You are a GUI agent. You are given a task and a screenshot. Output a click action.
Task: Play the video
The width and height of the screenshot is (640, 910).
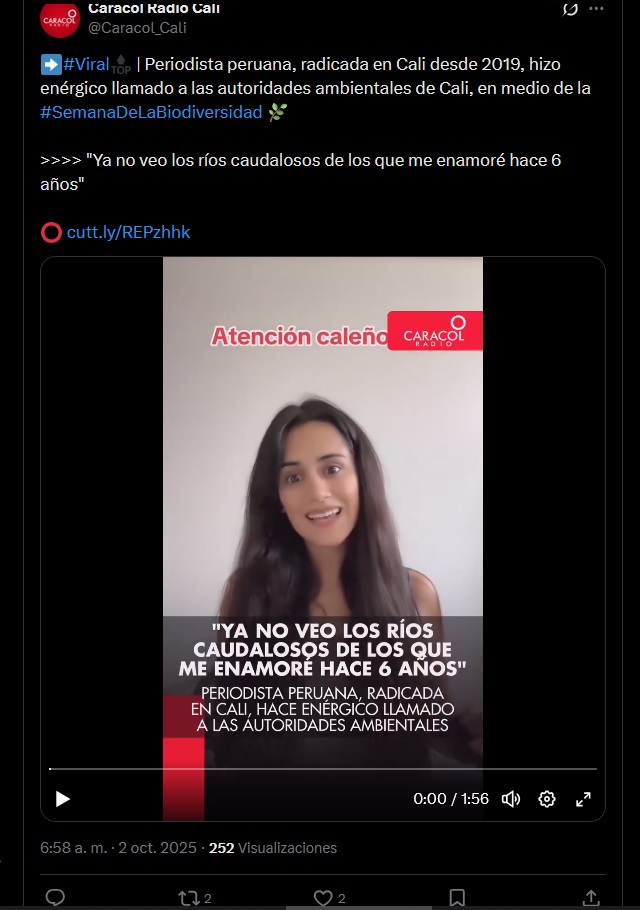click(63, 798)
